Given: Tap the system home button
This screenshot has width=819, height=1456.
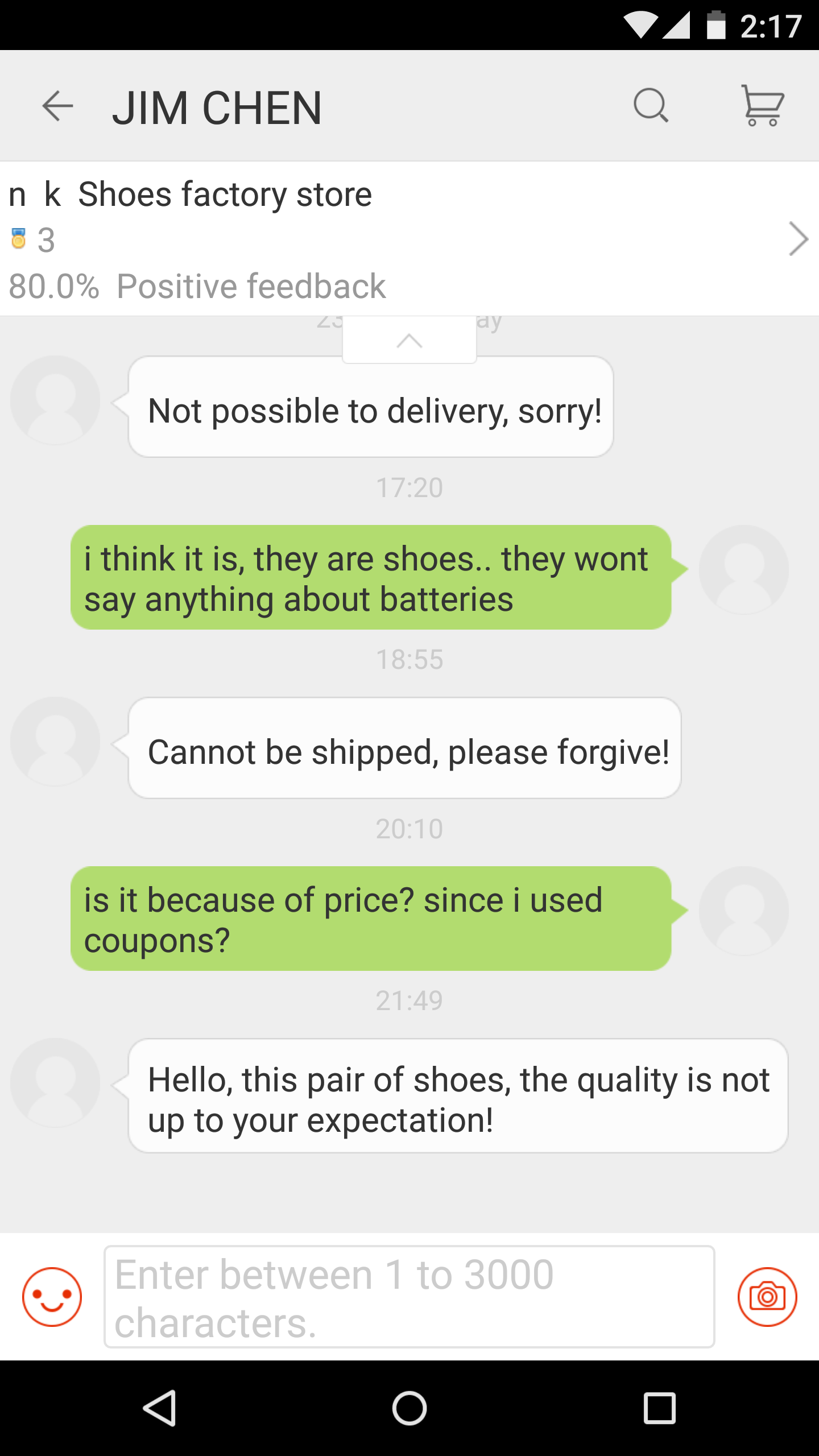Looking at the screenshot, I should tap(409, 1408).
